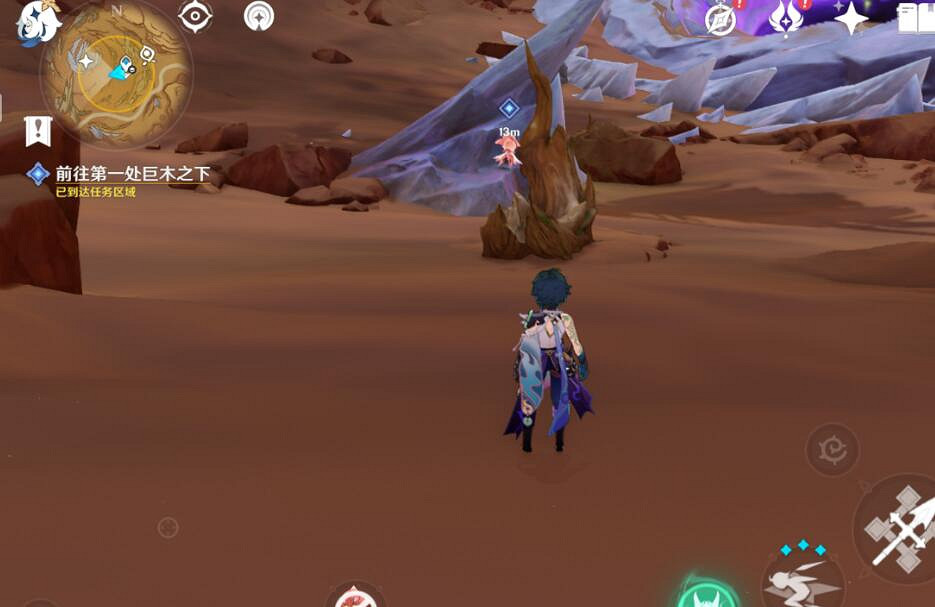Open the quest journal bookmark icon

[x=38, y=131]
